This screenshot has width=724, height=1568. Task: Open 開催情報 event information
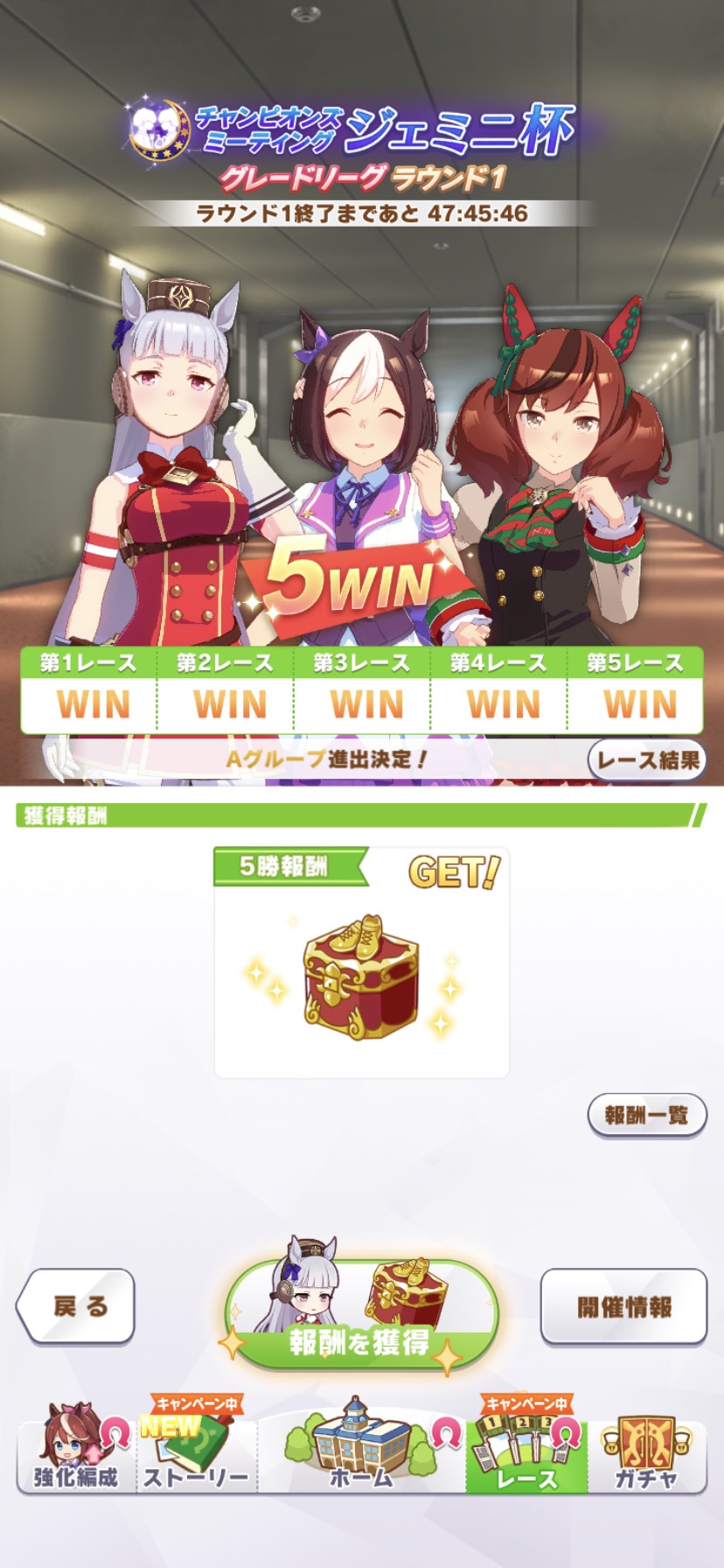click(x=623, y=1306)
